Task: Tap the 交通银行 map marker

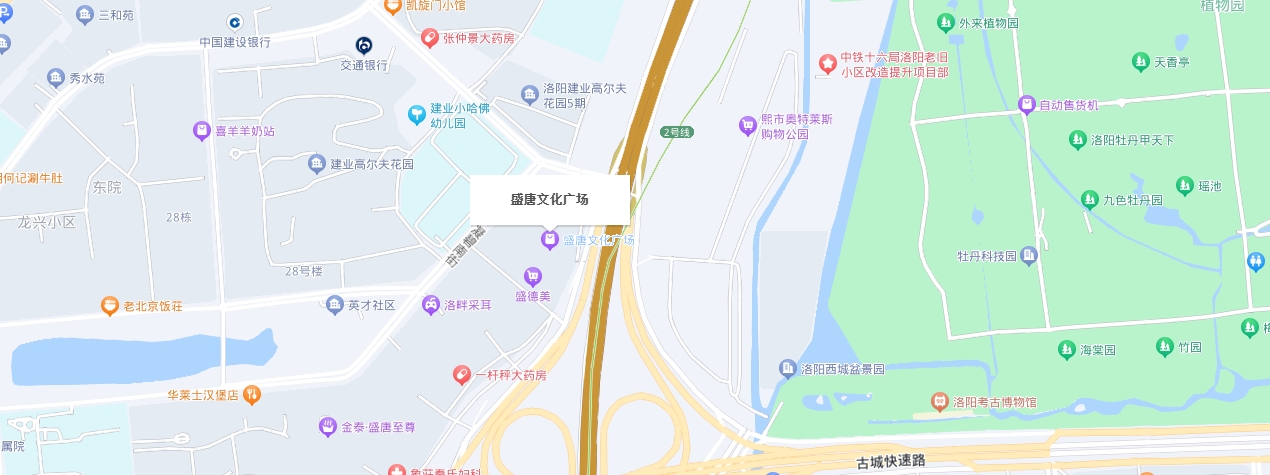Action: click(364, 45)
